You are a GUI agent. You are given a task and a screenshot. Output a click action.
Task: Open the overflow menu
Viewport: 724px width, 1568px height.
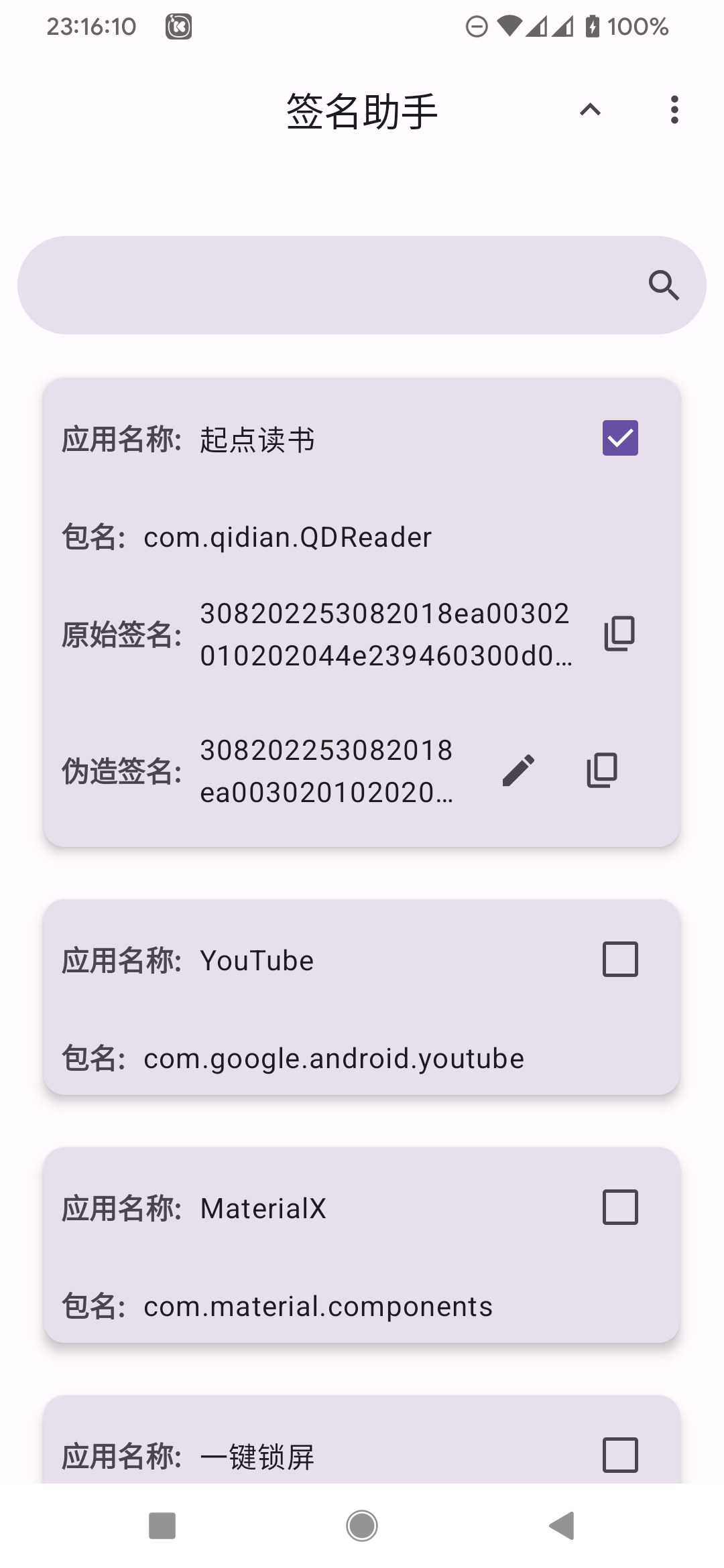(x=674, y=110)
